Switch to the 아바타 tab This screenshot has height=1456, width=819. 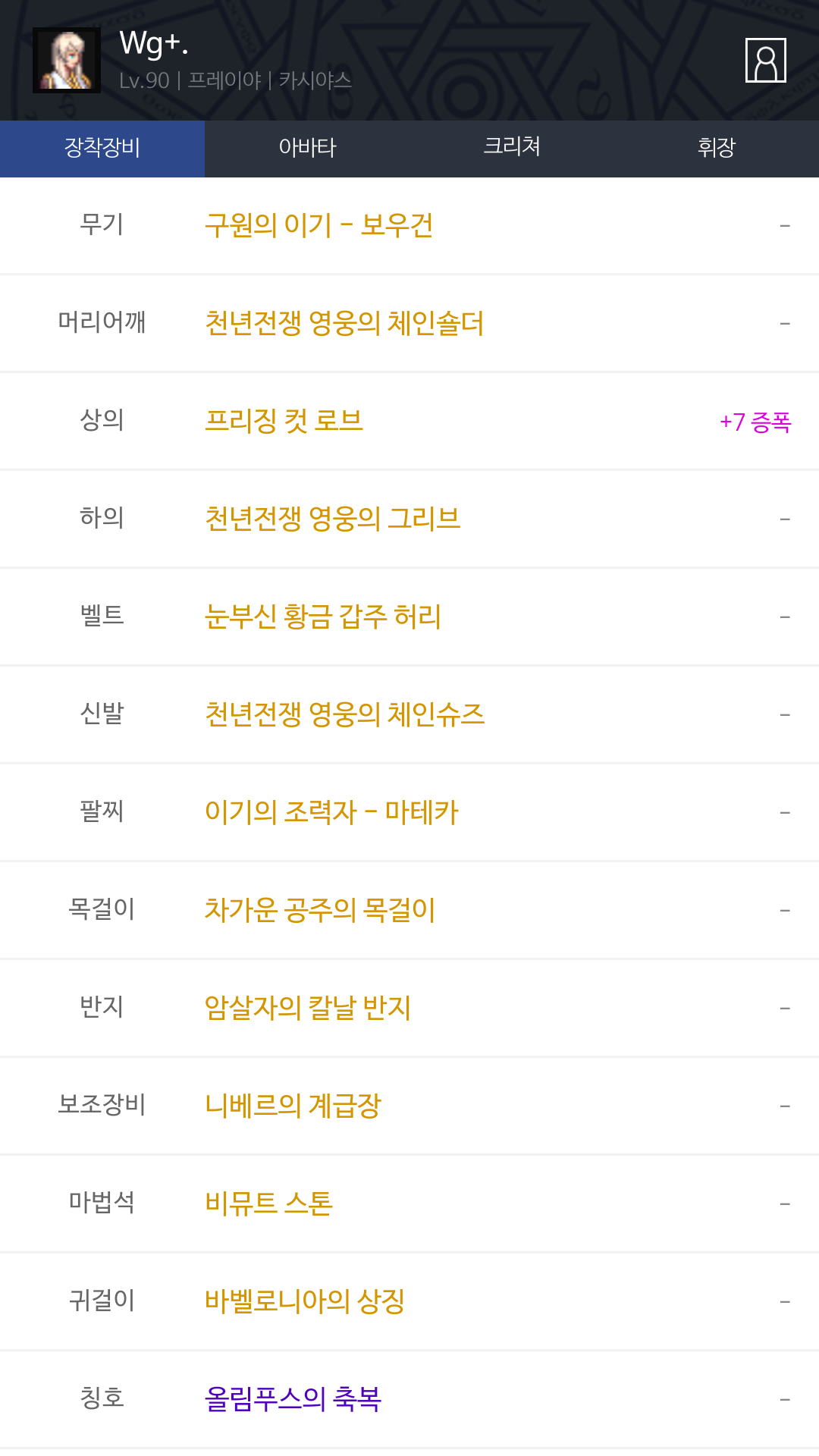pyautogui.click(x=307, y=148)
